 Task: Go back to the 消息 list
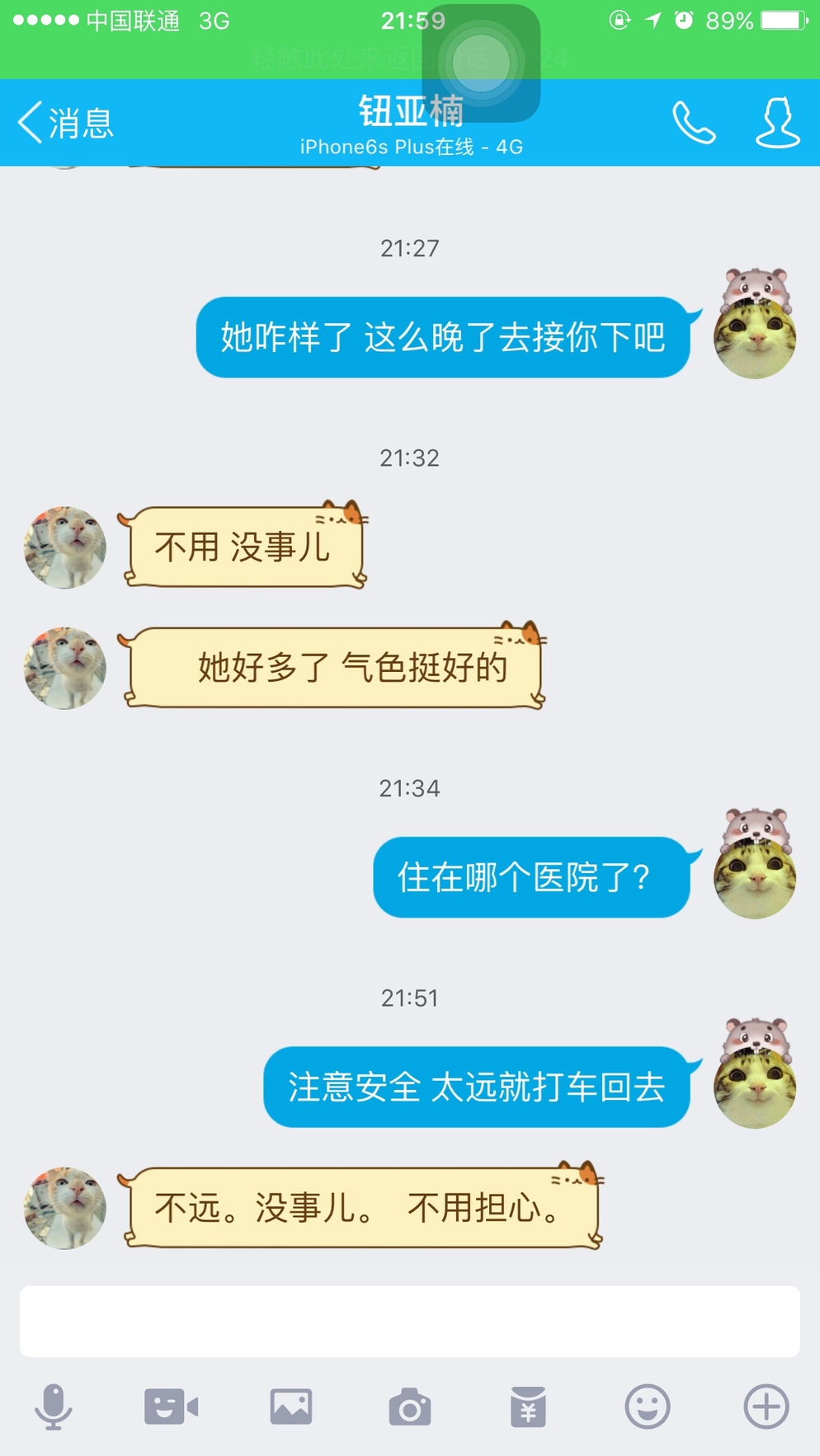64,124
